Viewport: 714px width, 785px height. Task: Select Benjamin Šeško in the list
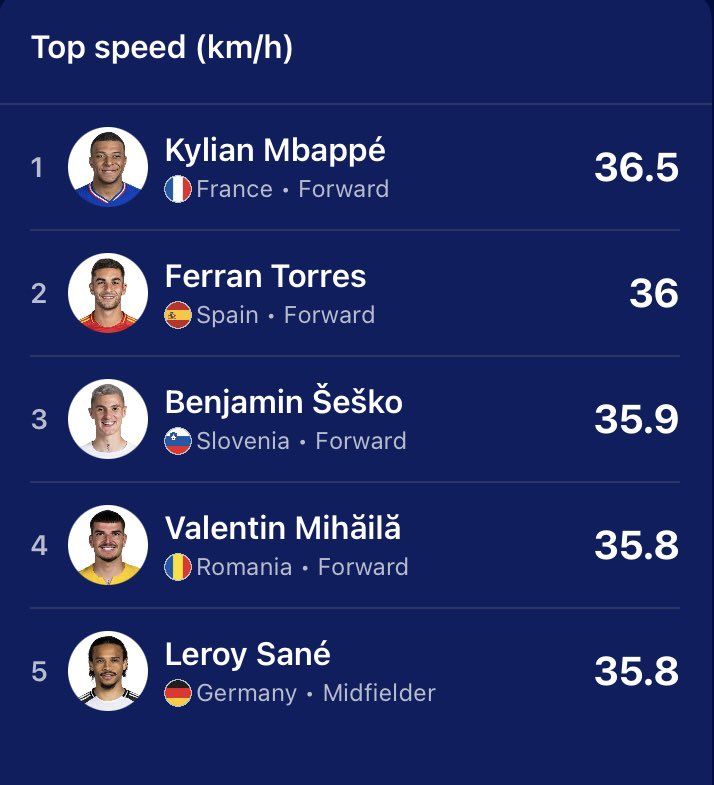tap(283, 403)
